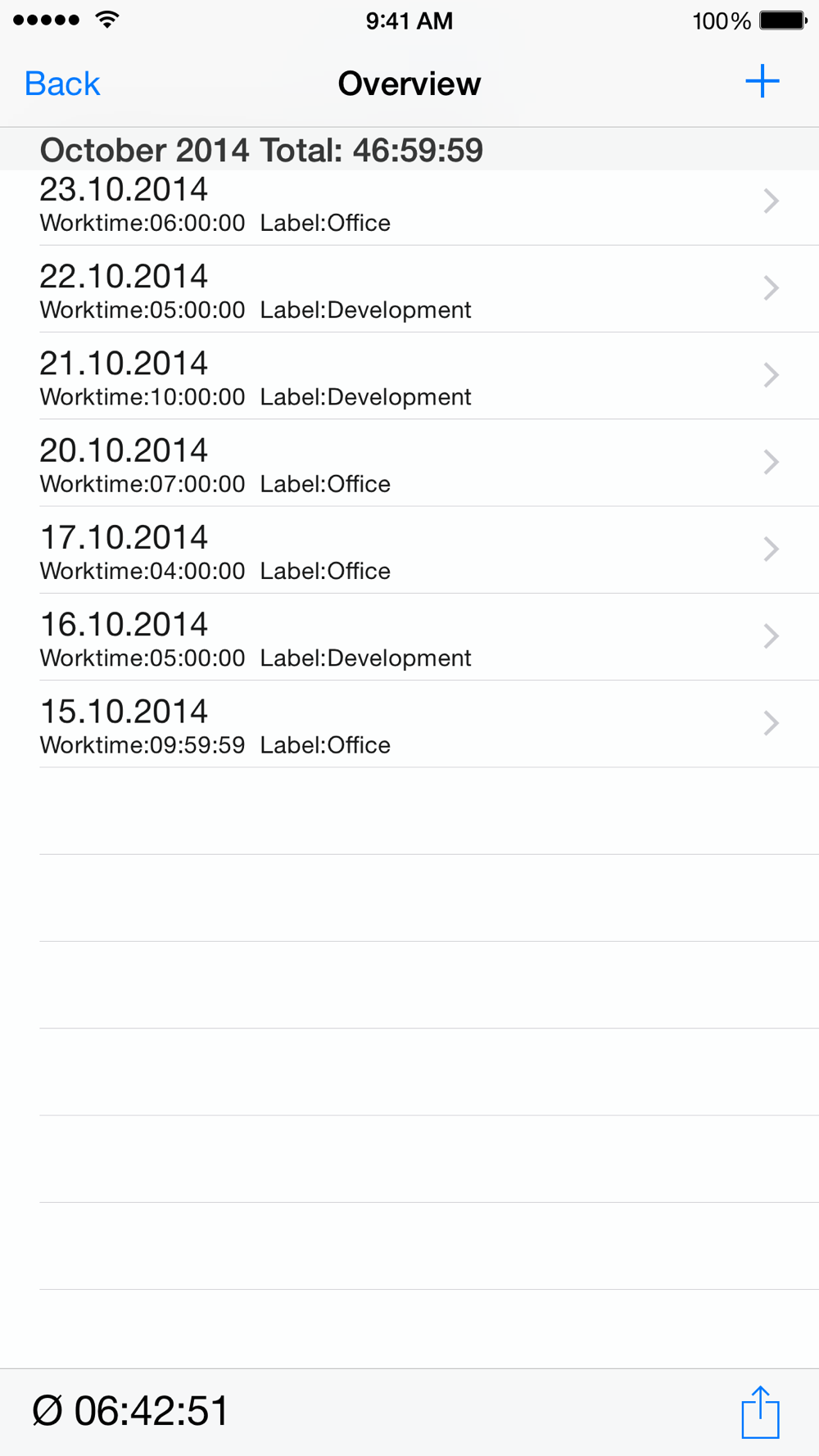Open the 22.10.2014 Development entry
This screenshot has width=819, height=1456.
point(409,289)
